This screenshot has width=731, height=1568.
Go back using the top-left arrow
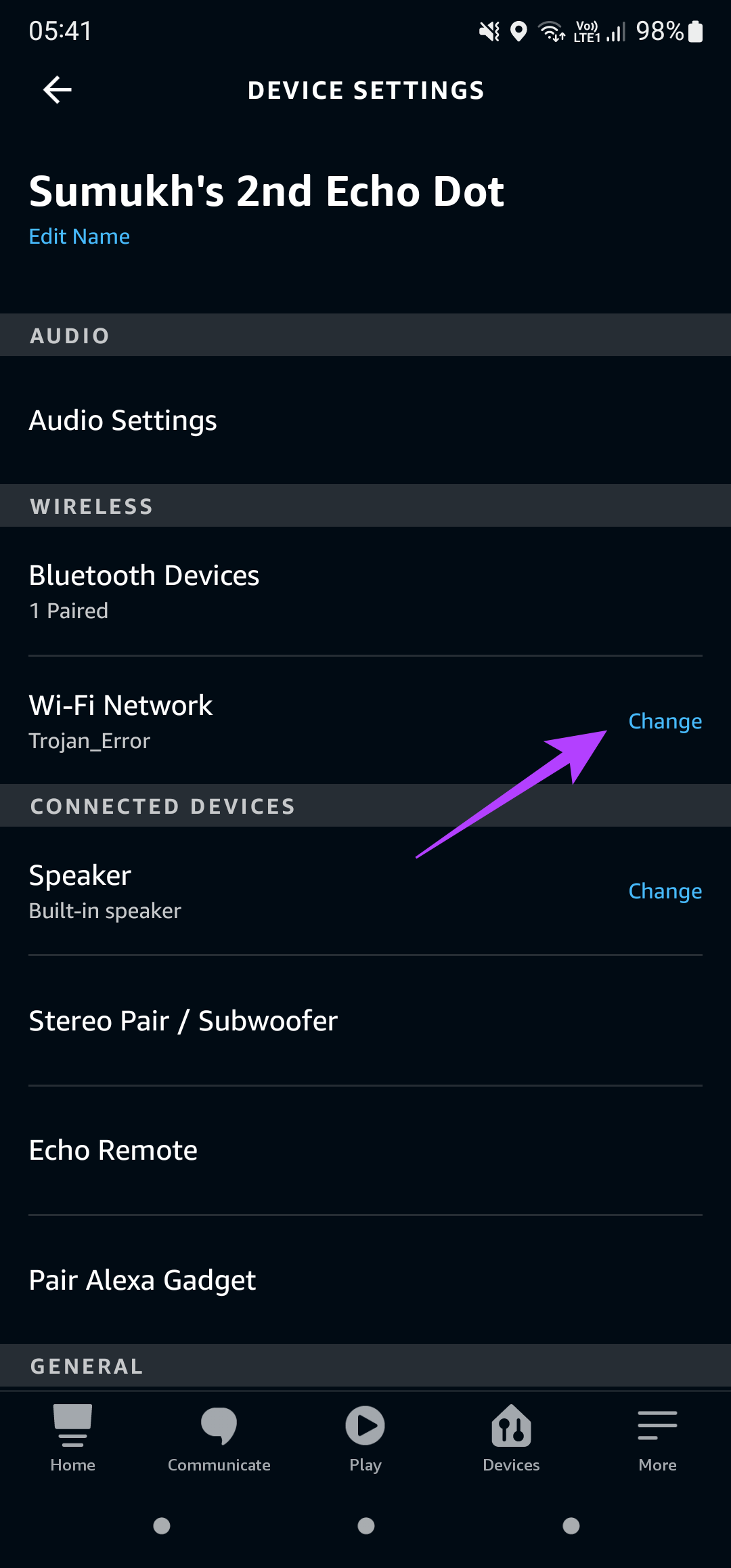pyautogui.click(x=58, y=90)
